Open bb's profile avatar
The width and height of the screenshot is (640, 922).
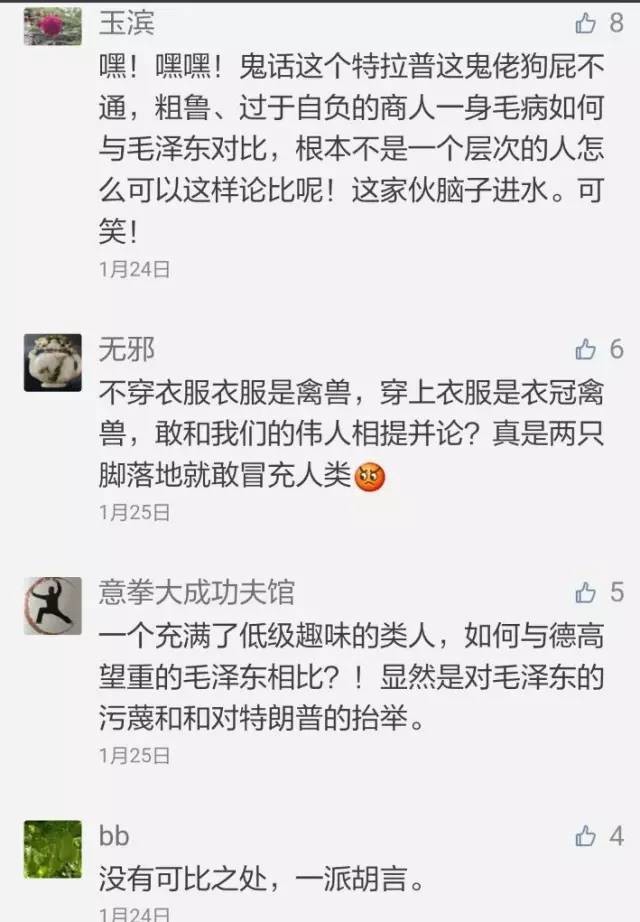coord(53,848)
